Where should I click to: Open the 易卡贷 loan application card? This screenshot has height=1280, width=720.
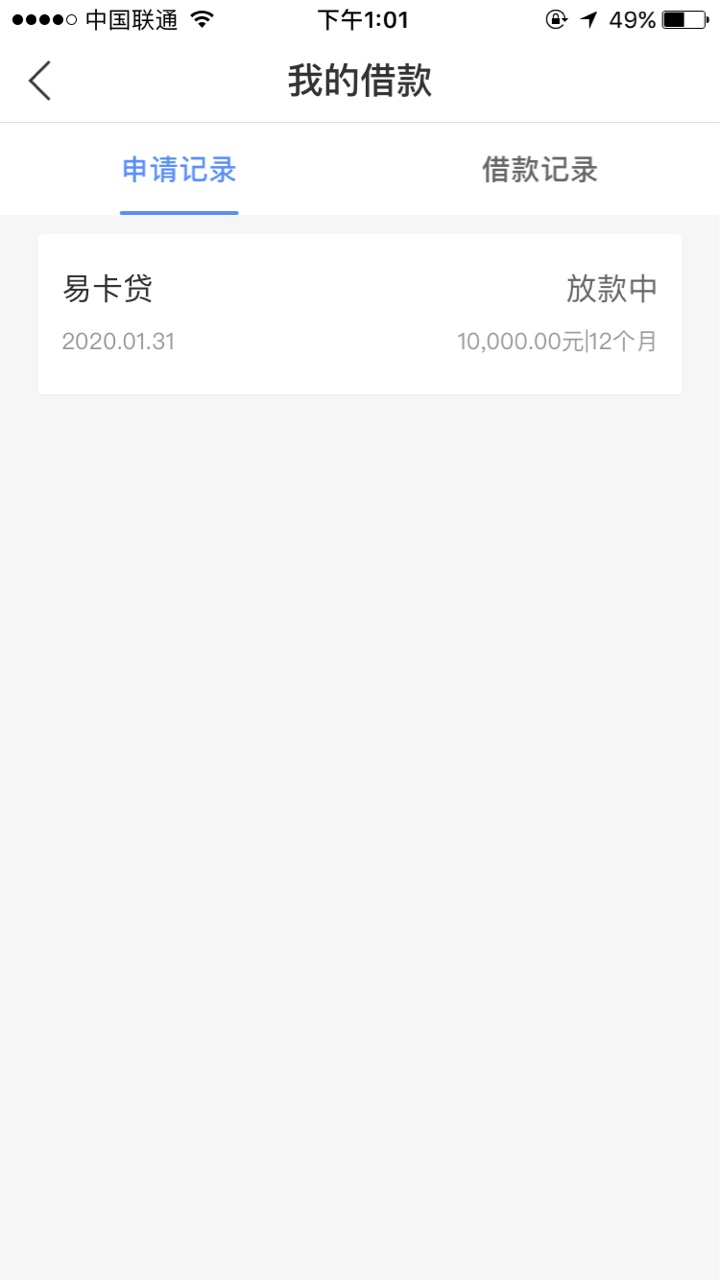tap(360, 314)
